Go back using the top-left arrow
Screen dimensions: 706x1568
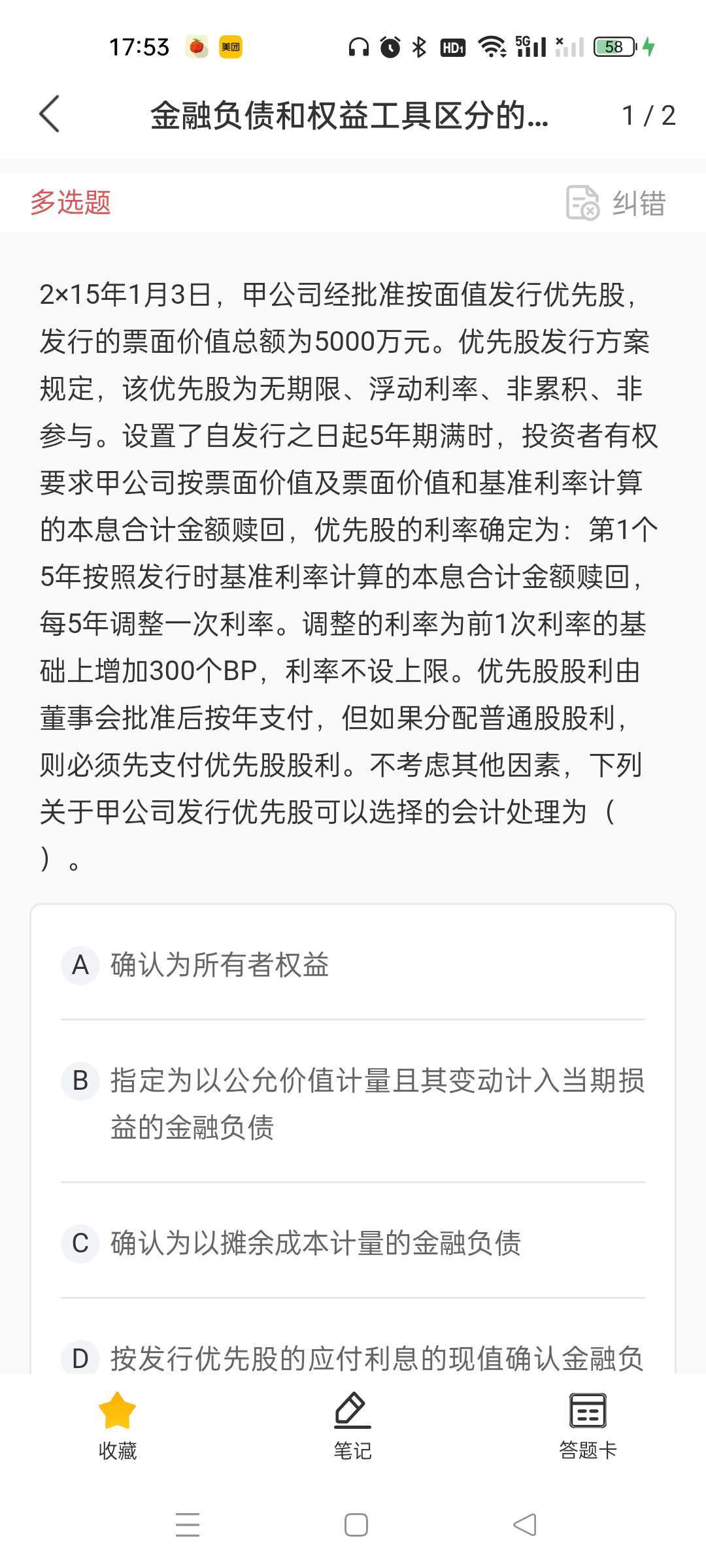50,114
